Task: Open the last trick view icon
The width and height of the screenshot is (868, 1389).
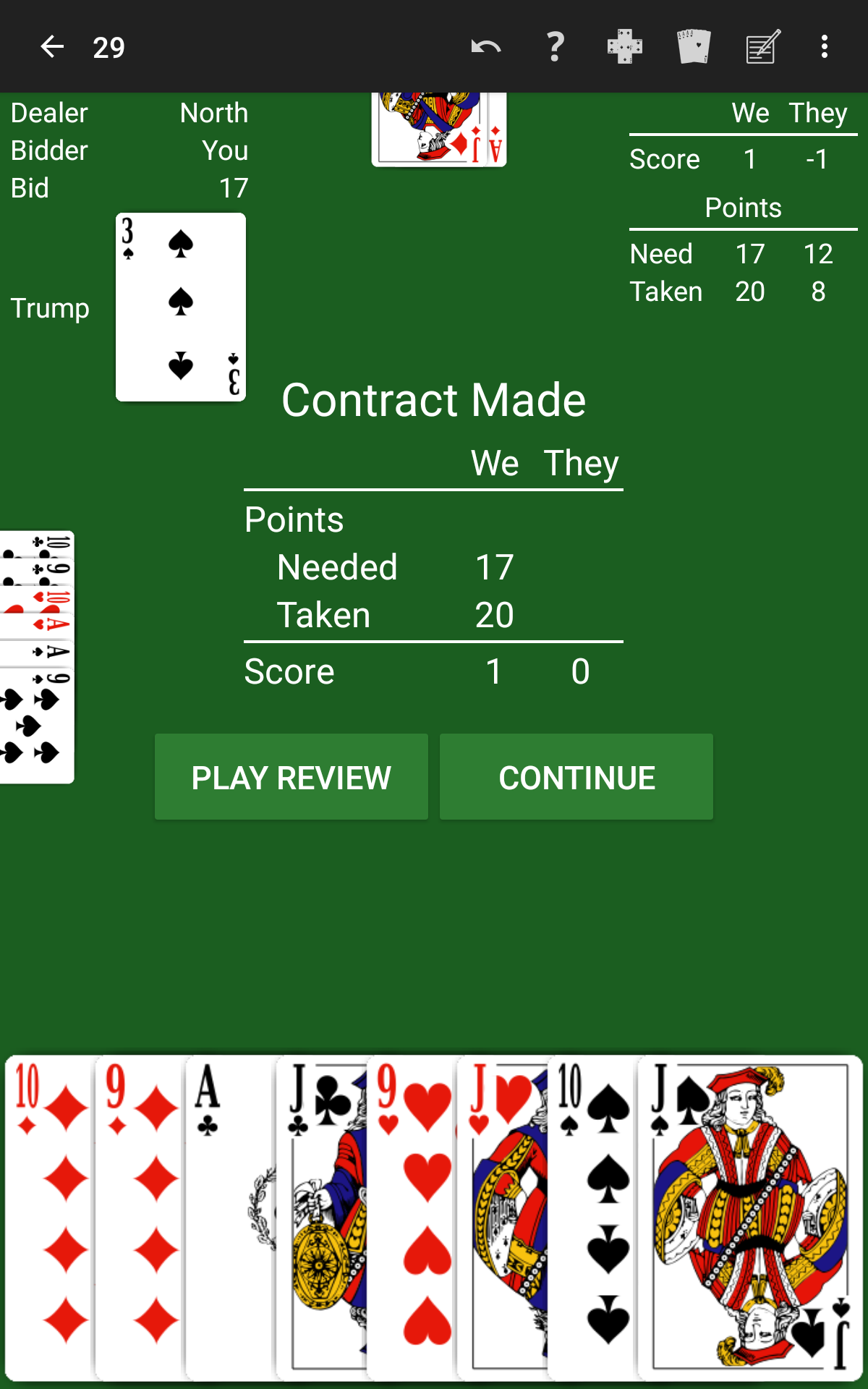Action: pos(624,46)
